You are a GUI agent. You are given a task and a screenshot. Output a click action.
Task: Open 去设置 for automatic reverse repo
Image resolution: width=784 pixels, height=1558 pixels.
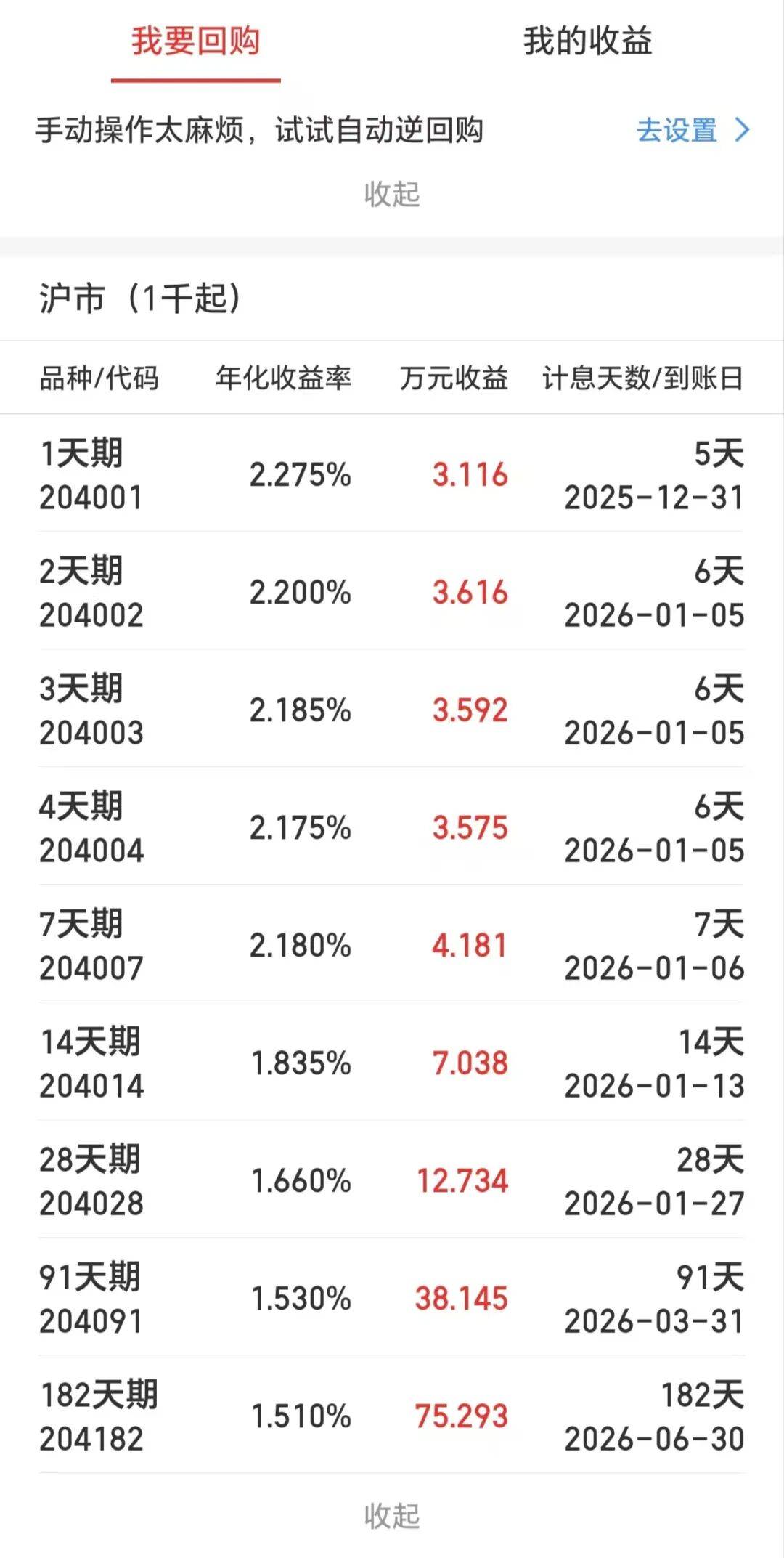692,131
